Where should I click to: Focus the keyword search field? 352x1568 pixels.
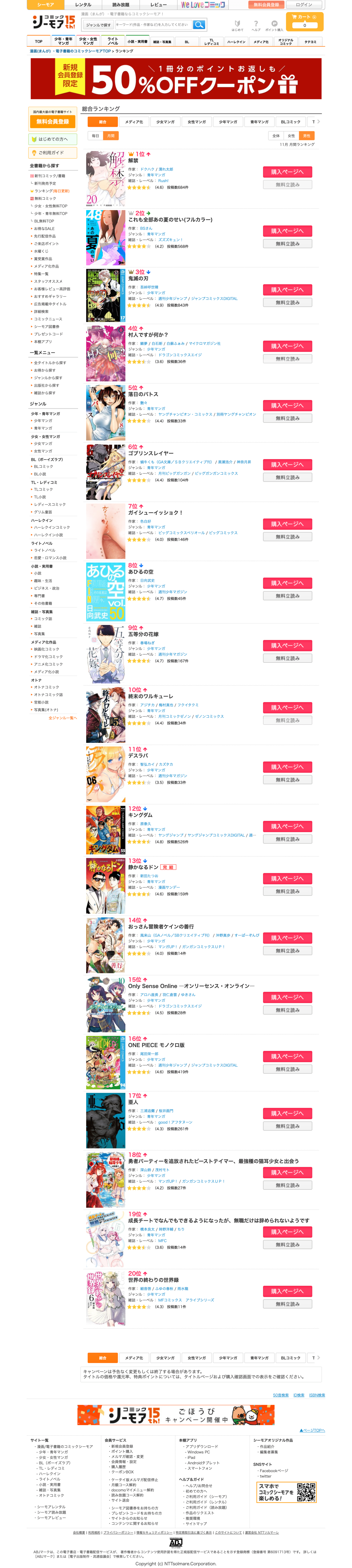(152, 25)
